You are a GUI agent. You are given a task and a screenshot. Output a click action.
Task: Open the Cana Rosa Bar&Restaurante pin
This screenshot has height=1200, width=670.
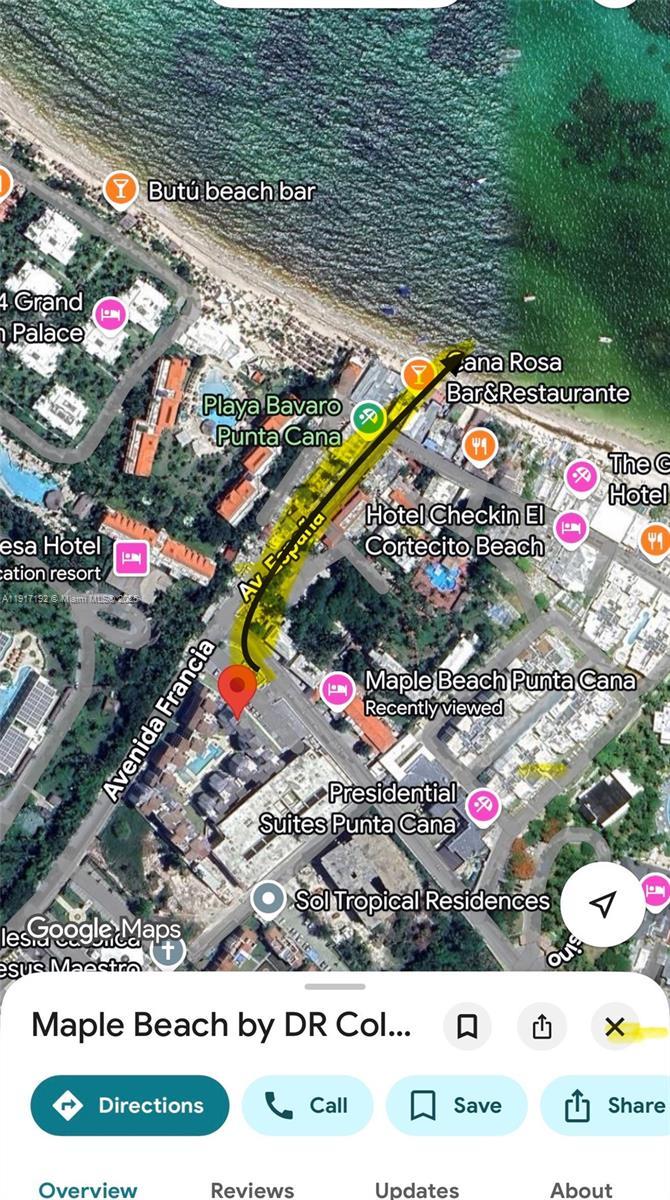coord(417,374)
